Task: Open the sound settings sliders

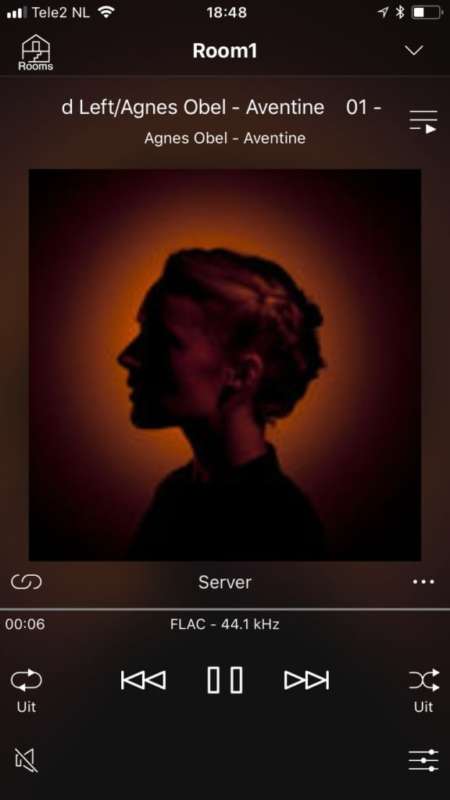Action: [423, 760]
